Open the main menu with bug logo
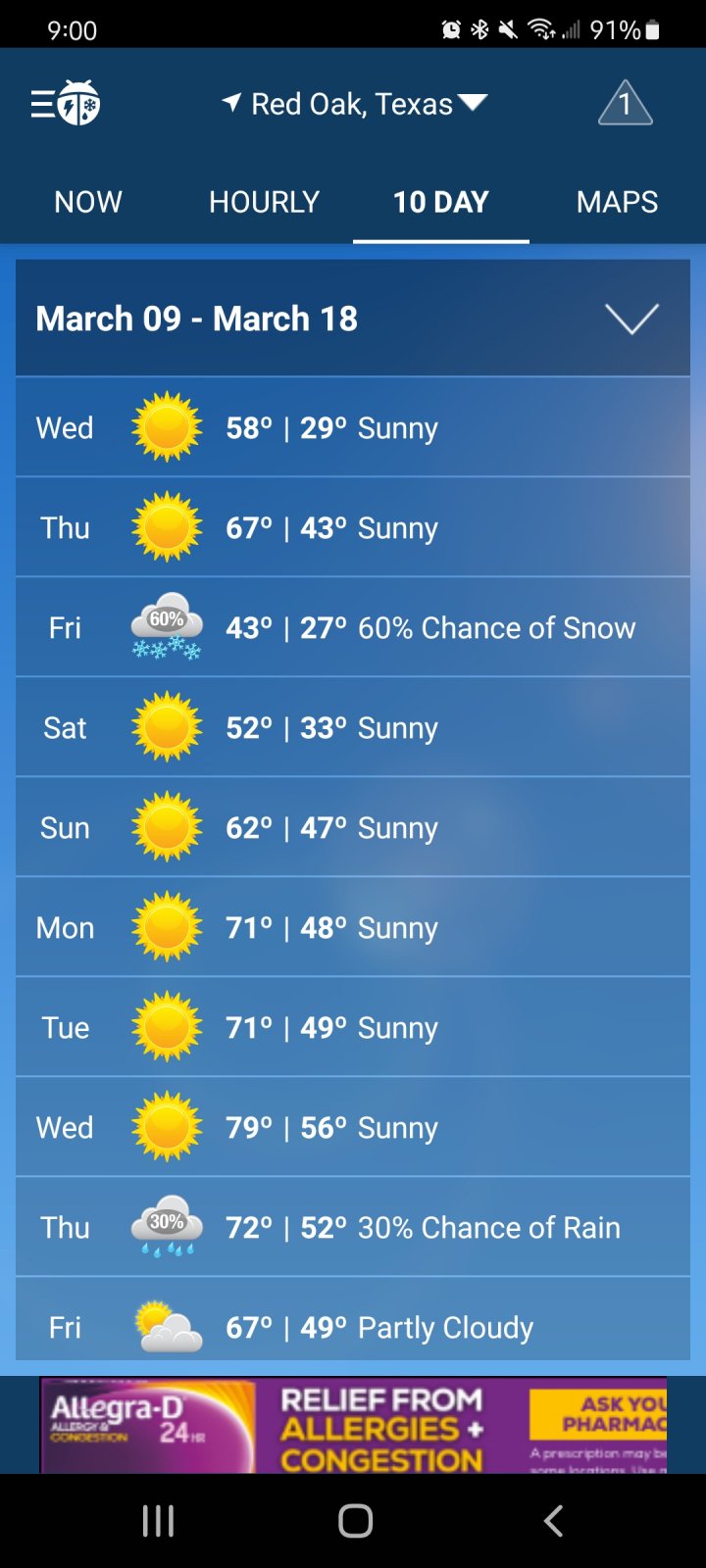Screen dimensions: 706x1568 (65, 103)
